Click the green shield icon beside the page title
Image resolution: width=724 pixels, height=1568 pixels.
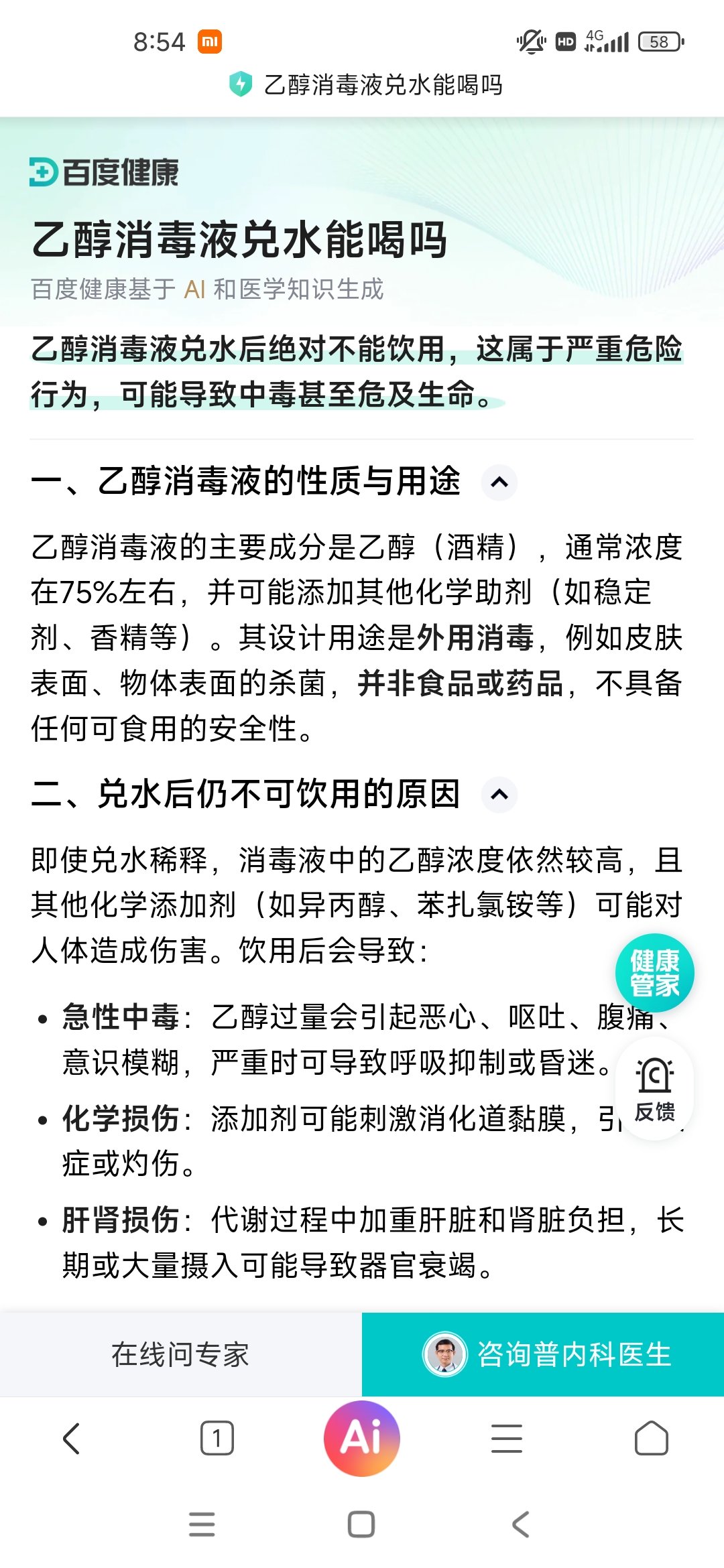point(239,84)
